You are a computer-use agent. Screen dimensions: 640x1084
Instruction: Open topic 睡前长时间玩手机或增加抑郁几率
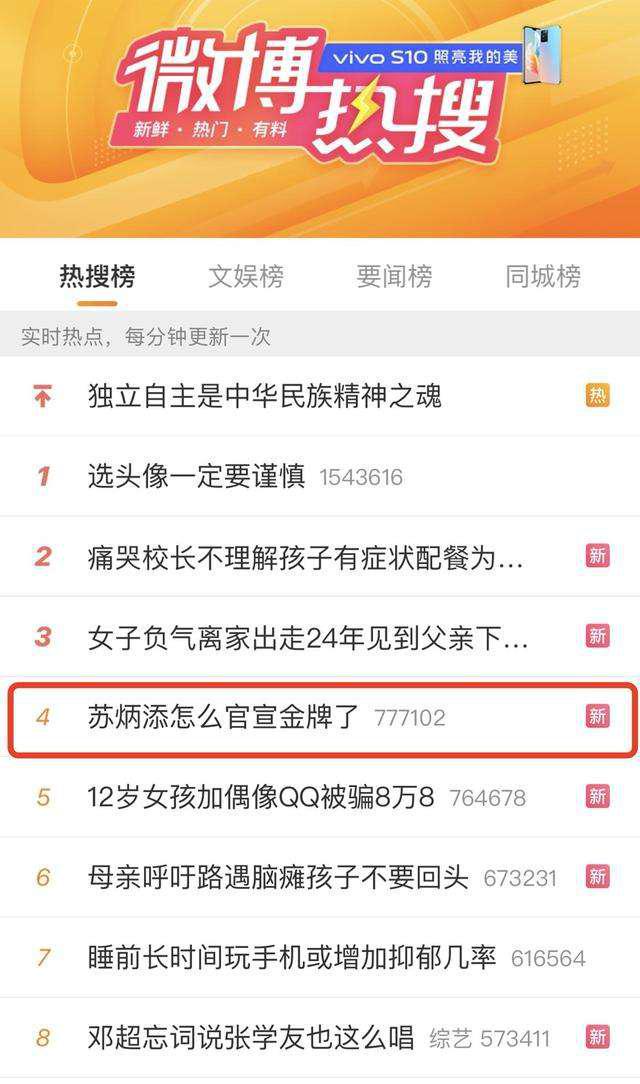292,957
